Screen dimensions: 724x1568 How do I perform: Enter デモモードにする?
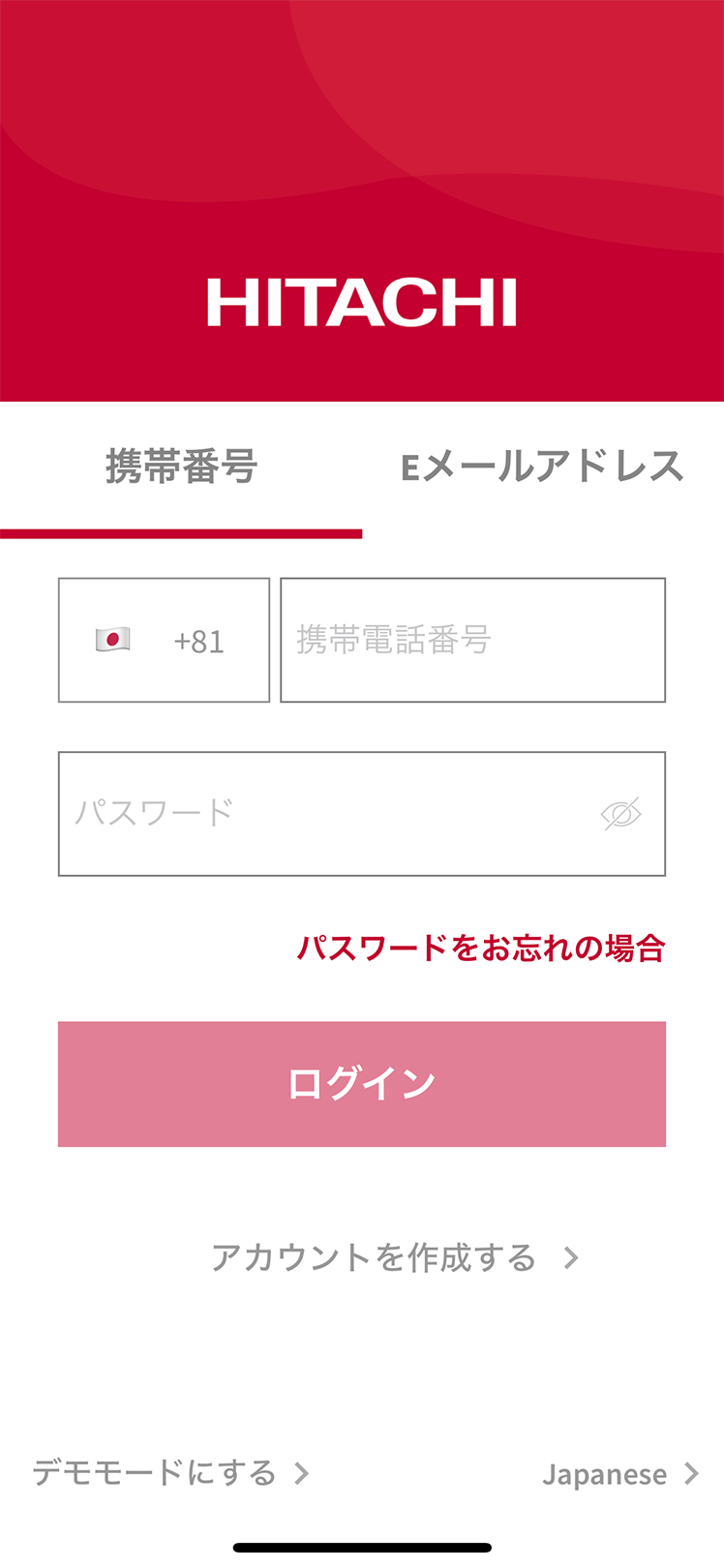coord(170,1473)
